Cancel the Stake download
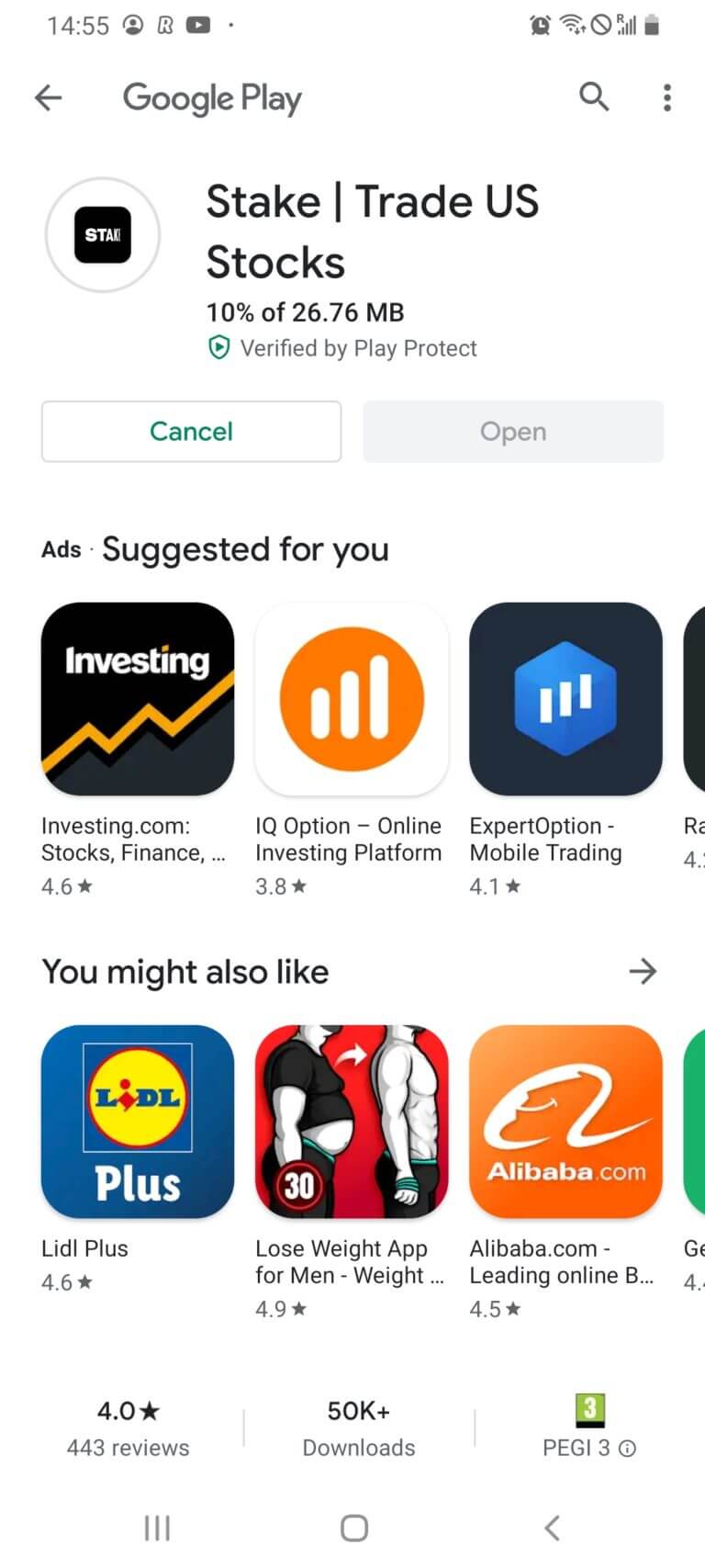The height and width of the screenshot is (1568, 705). [191, 431]
